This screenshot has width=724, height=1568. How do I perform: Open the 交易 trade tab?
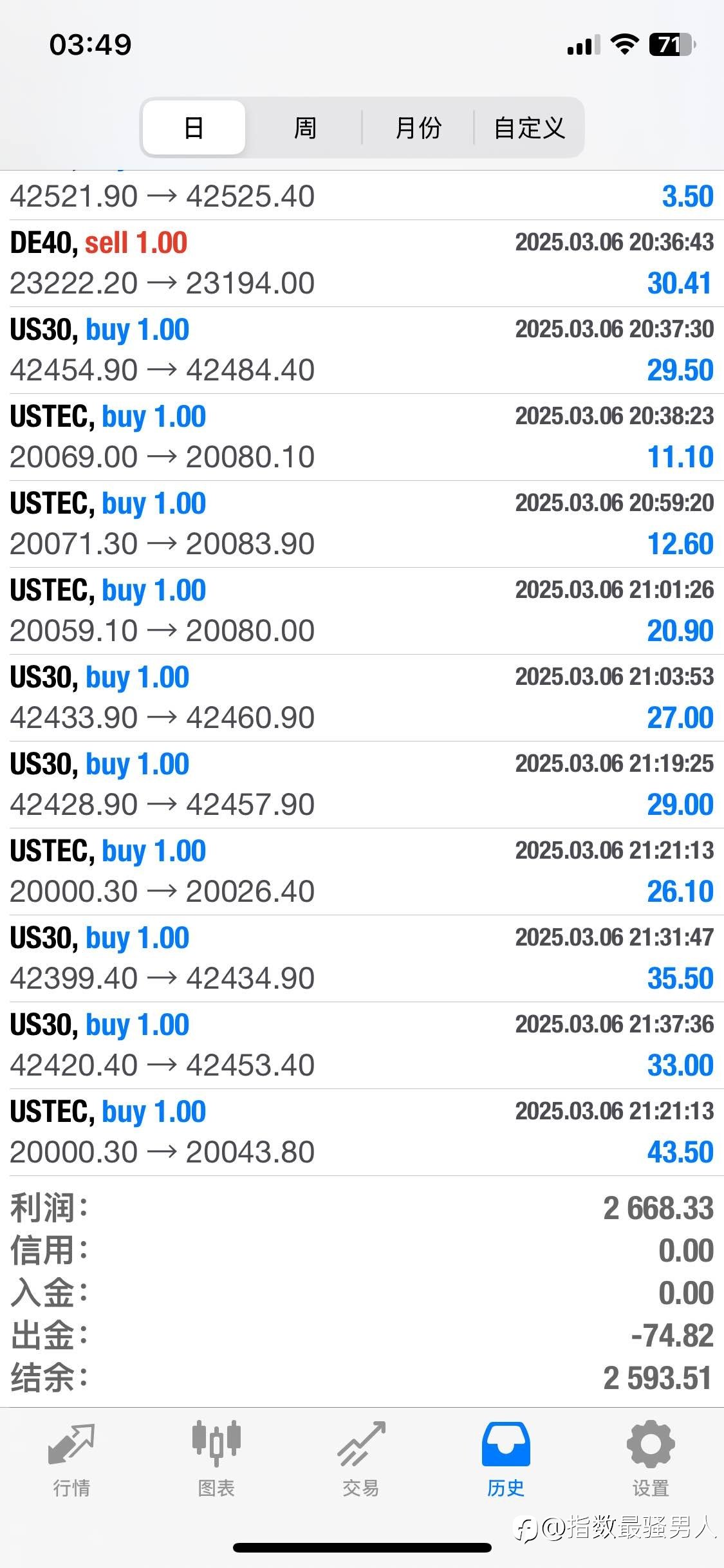pos(361,1460)
